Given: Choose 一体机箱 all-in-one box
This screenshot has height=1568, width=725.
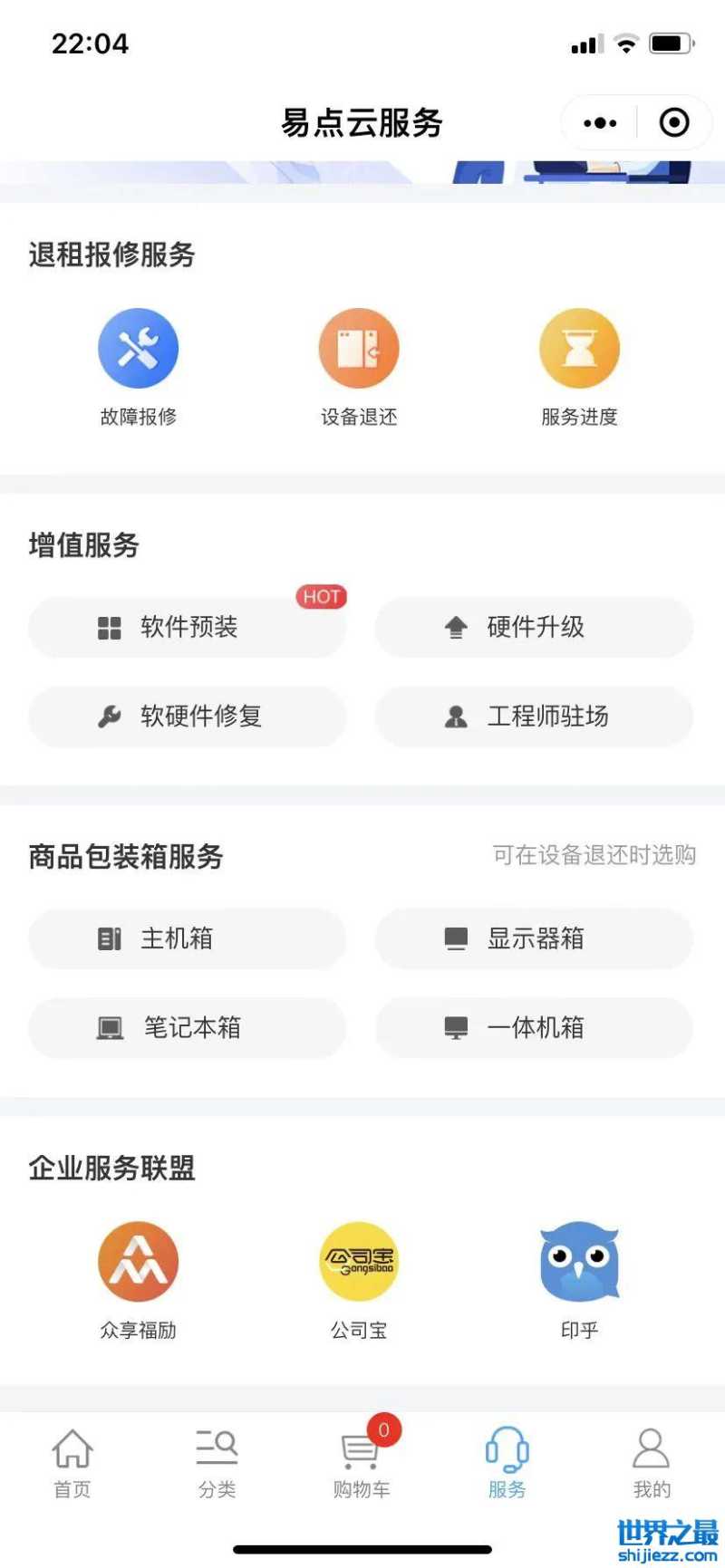Looking at the screenshot, I should click(x=534, y=1028).
